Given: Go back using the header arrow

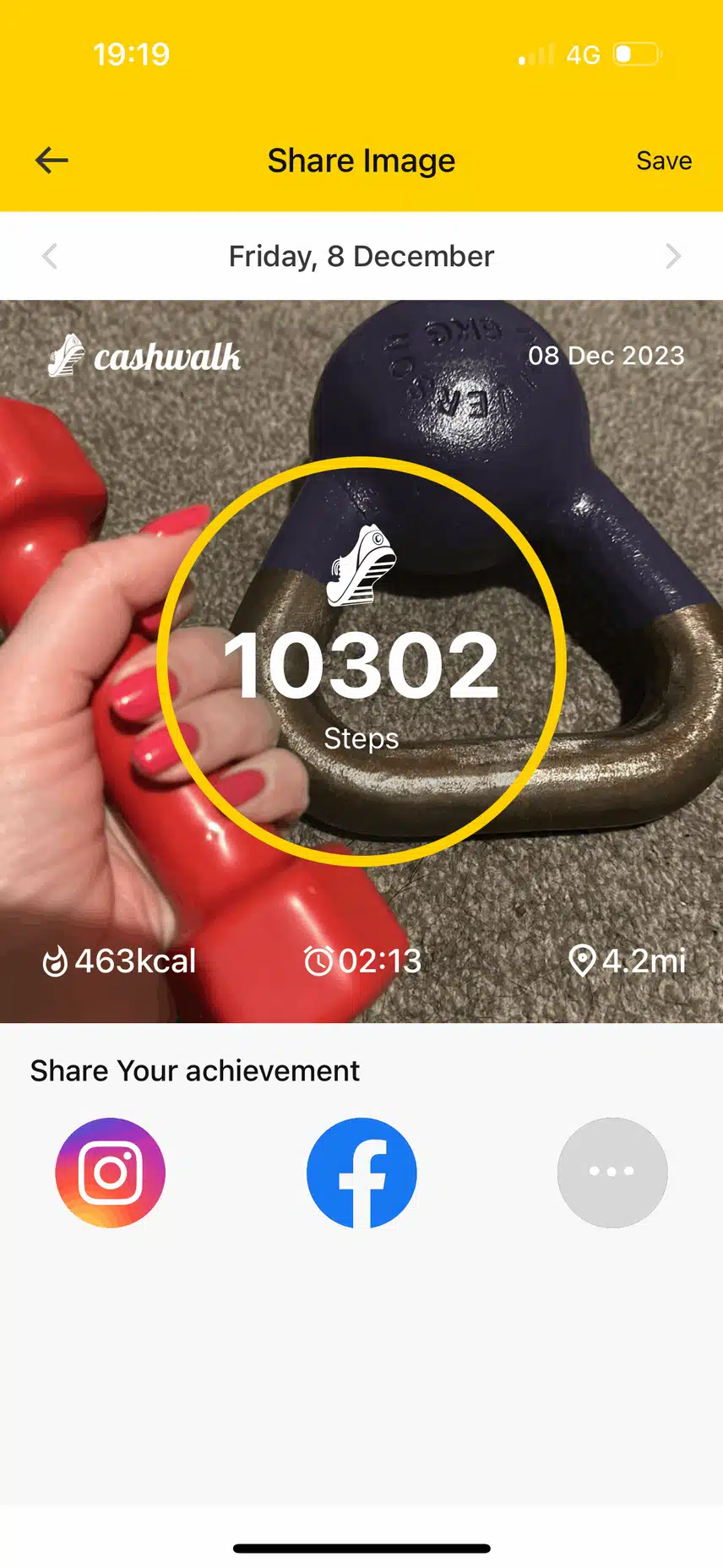Looking at the screenshot, I should pos(52,160).
